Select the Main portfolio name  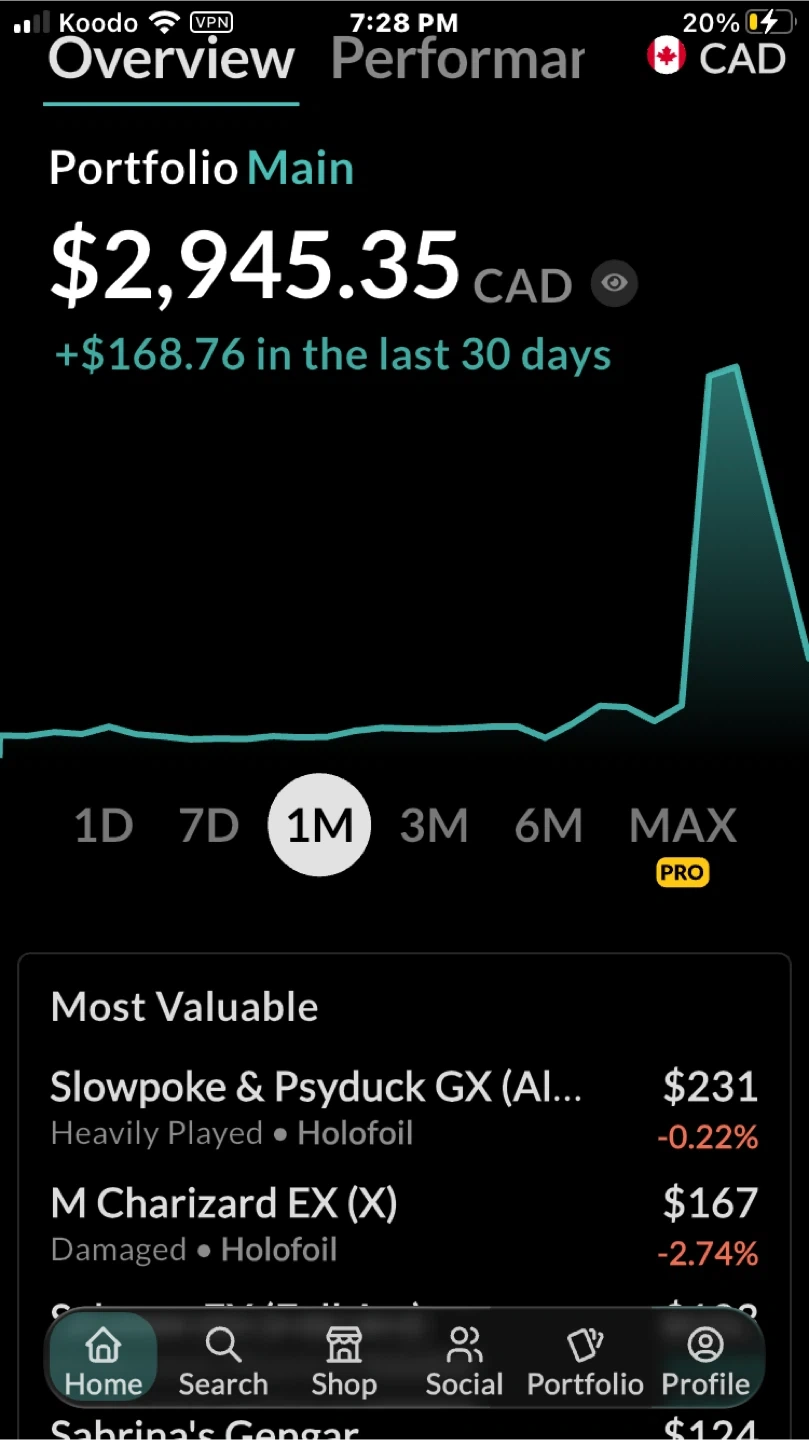[300, 168]
